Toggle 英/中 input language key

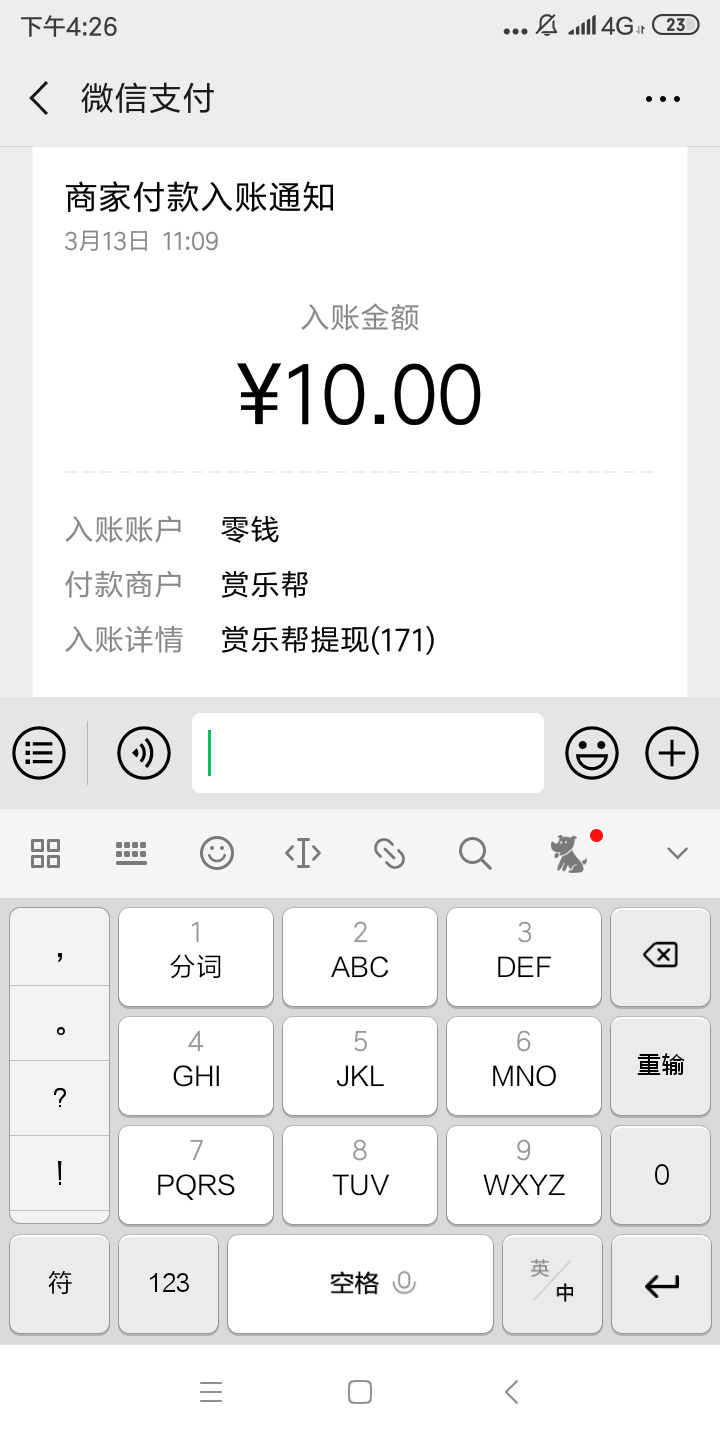coord(552,1284)
